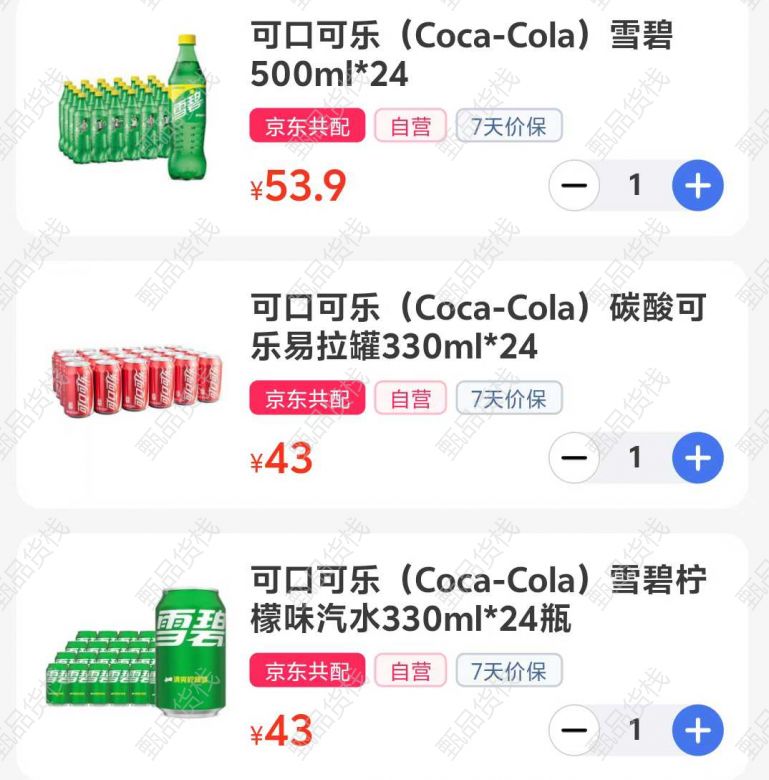Decrease quantity of 雪碧 500ml*24

(x=574, y=186)
